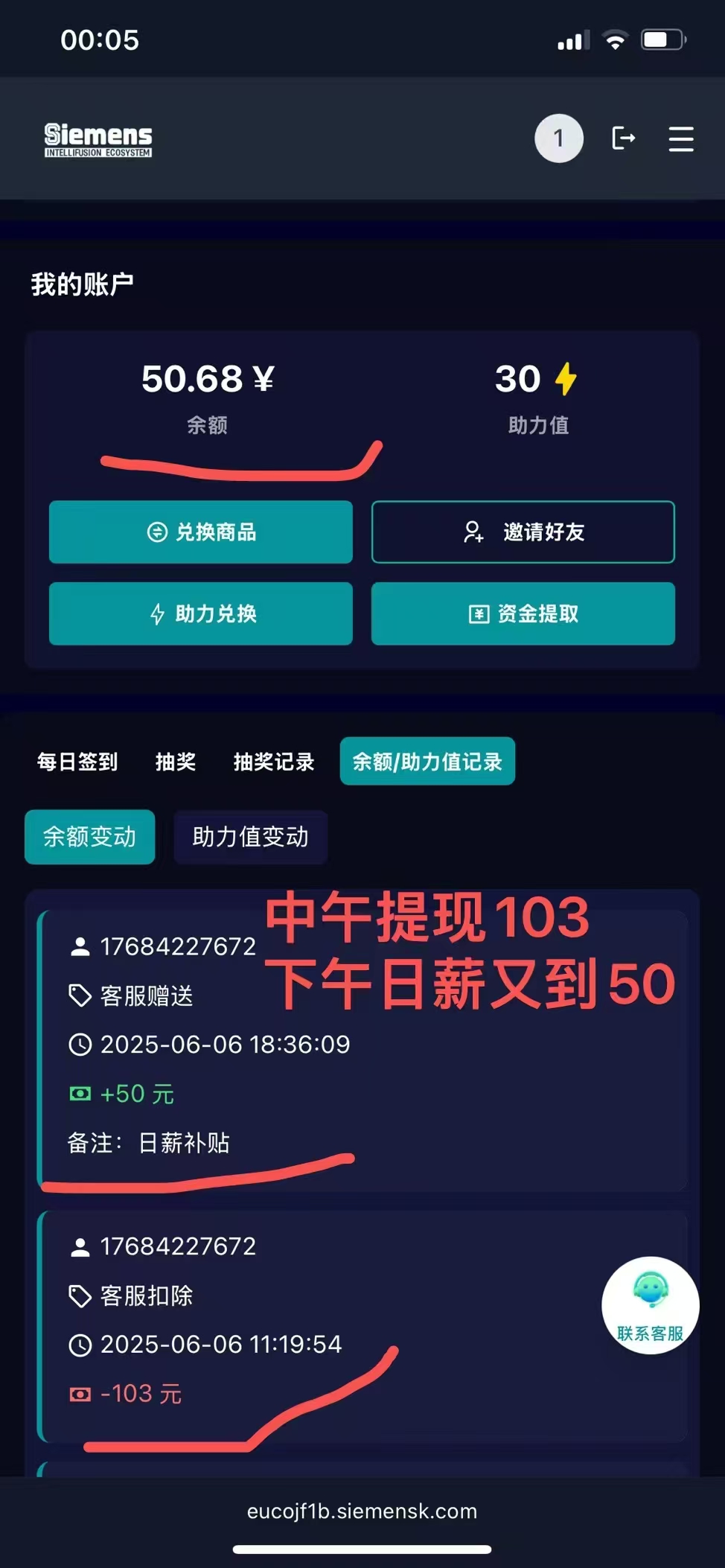The height and width of the screenshot is (1568, 725).
Task: Open 资金提取 withdrawal
Action: point(523,614)
